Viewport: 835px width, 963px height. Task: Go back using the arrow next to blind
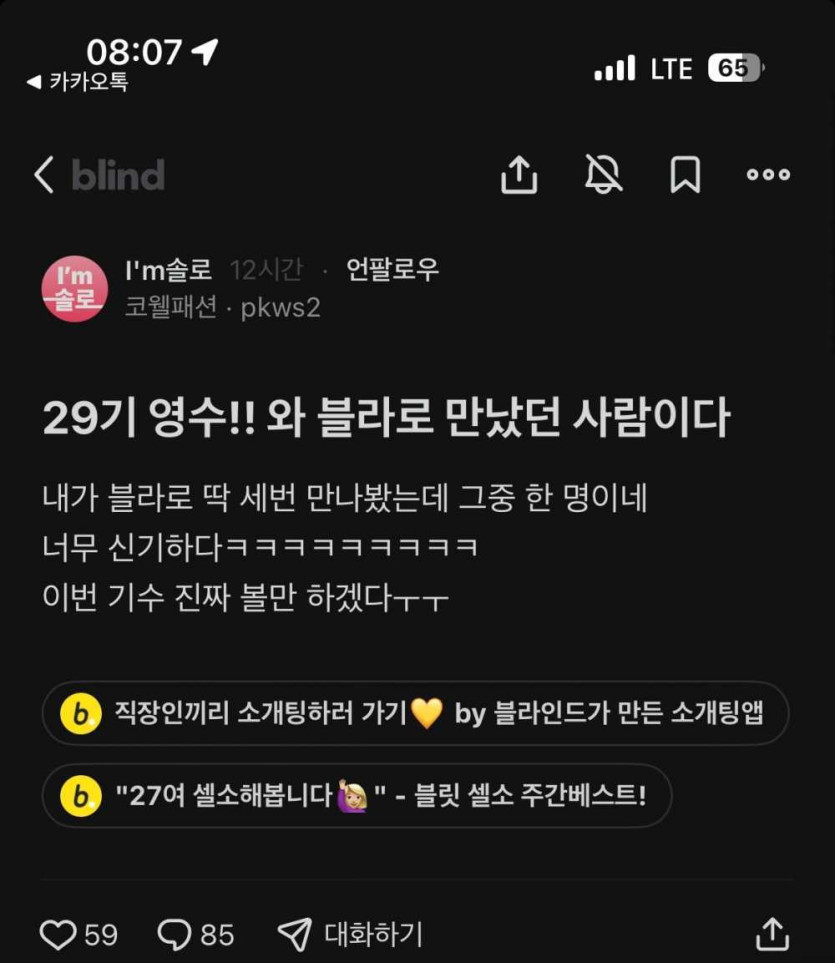pos(43,175)
